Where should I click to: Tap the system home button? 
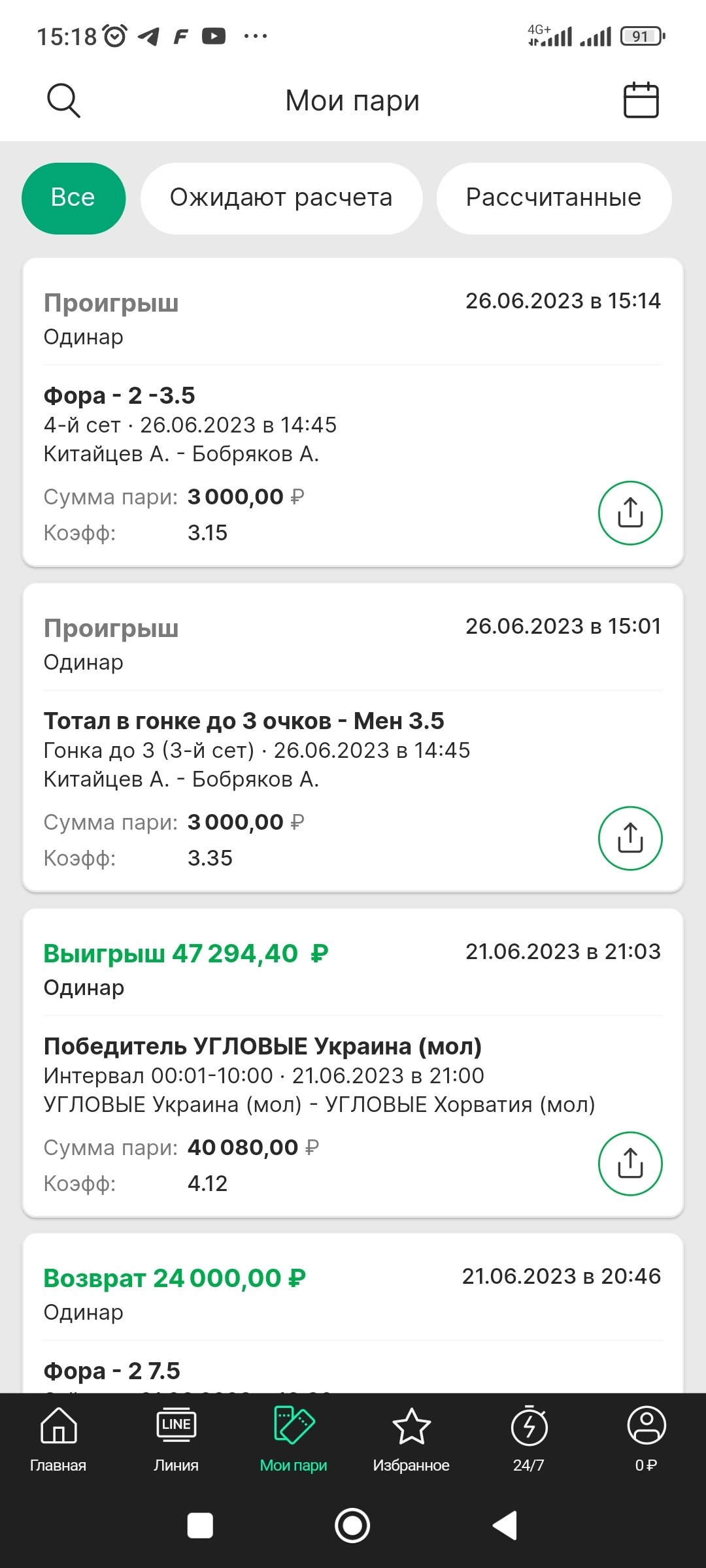pyautogui.click(x=352, y=1526)
